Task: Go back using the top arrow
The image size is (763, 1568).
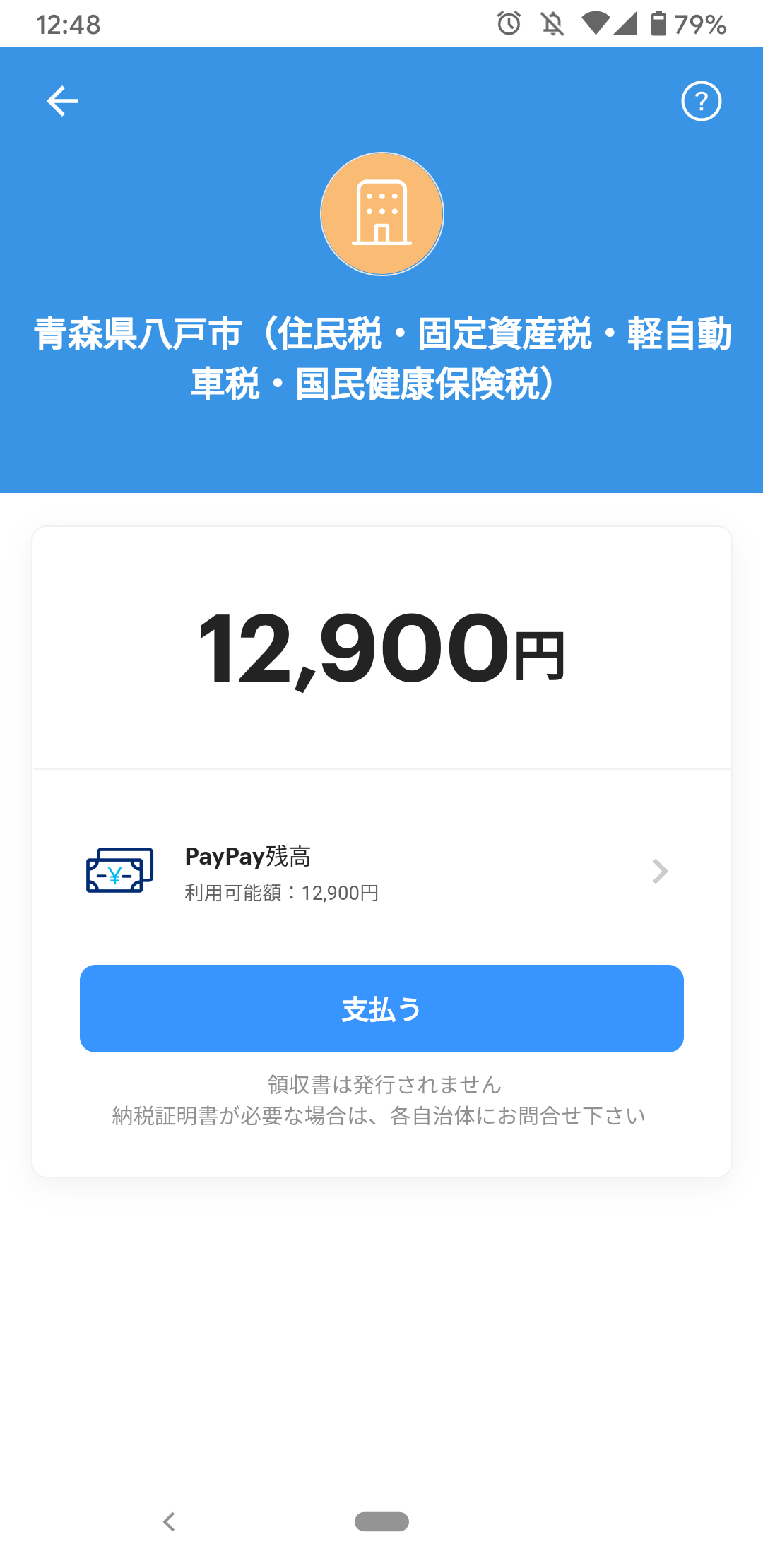Action: click(62, 101)
